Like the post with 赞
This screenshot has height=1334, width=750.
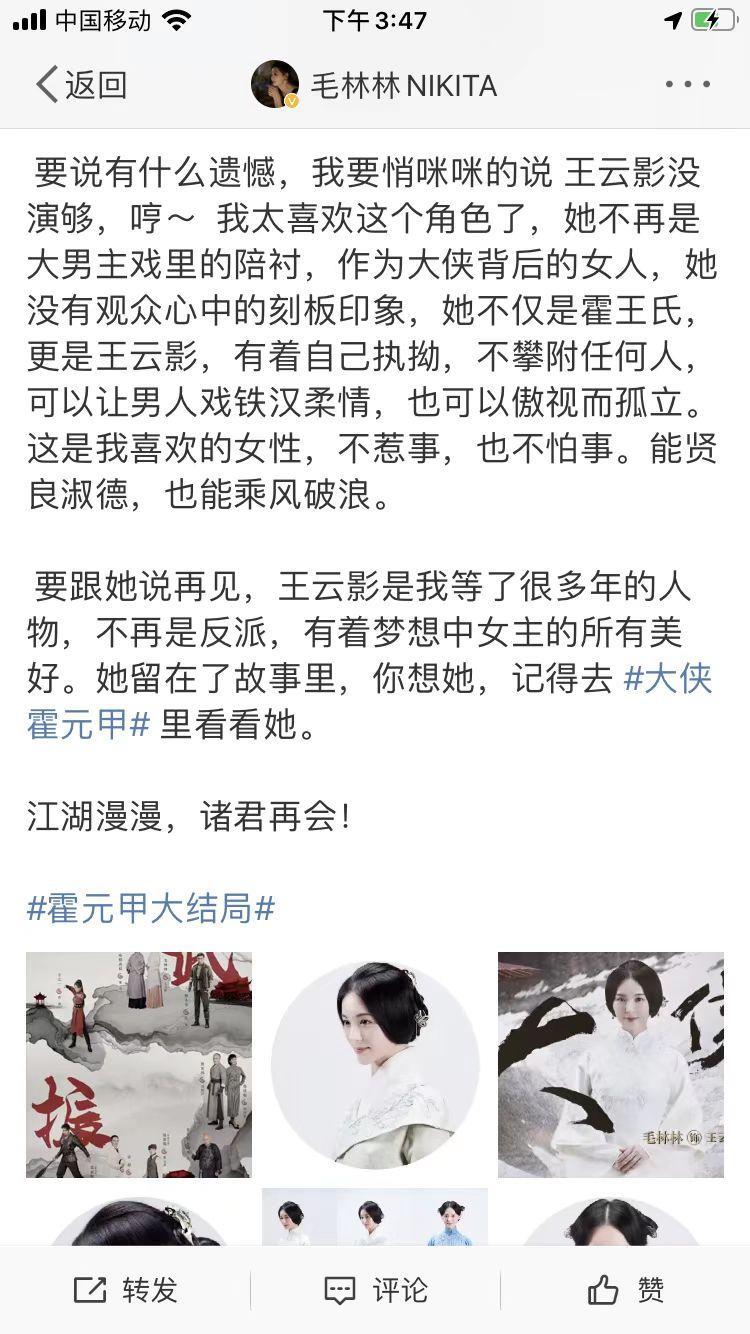(x=625, y=1290)
